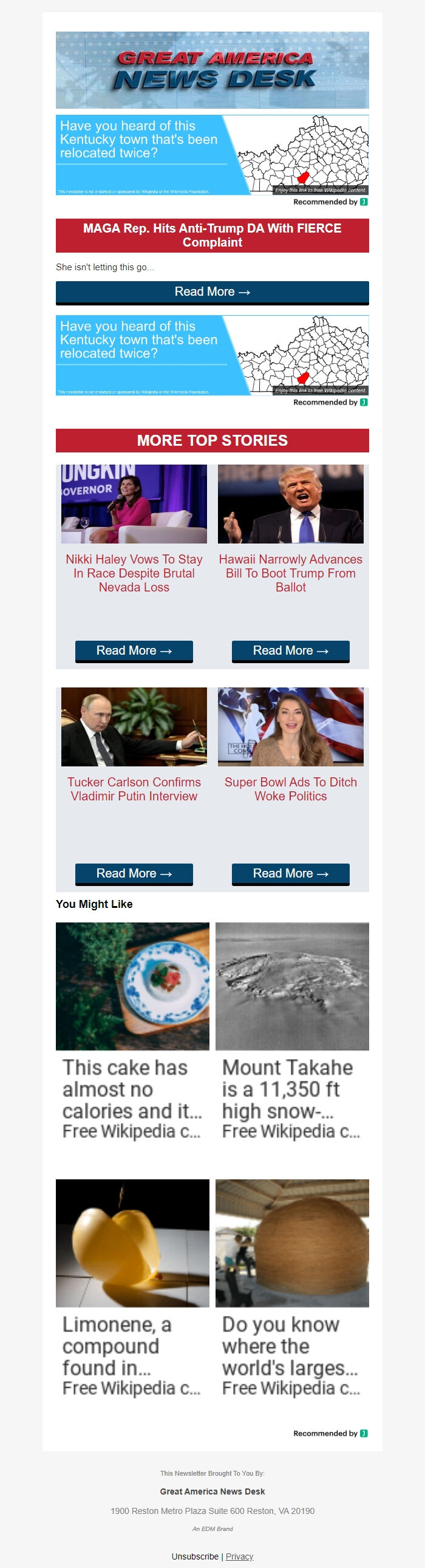Tap Read More under the Super Bowl story
The image size is (425, 1568).
click(290, 873)
